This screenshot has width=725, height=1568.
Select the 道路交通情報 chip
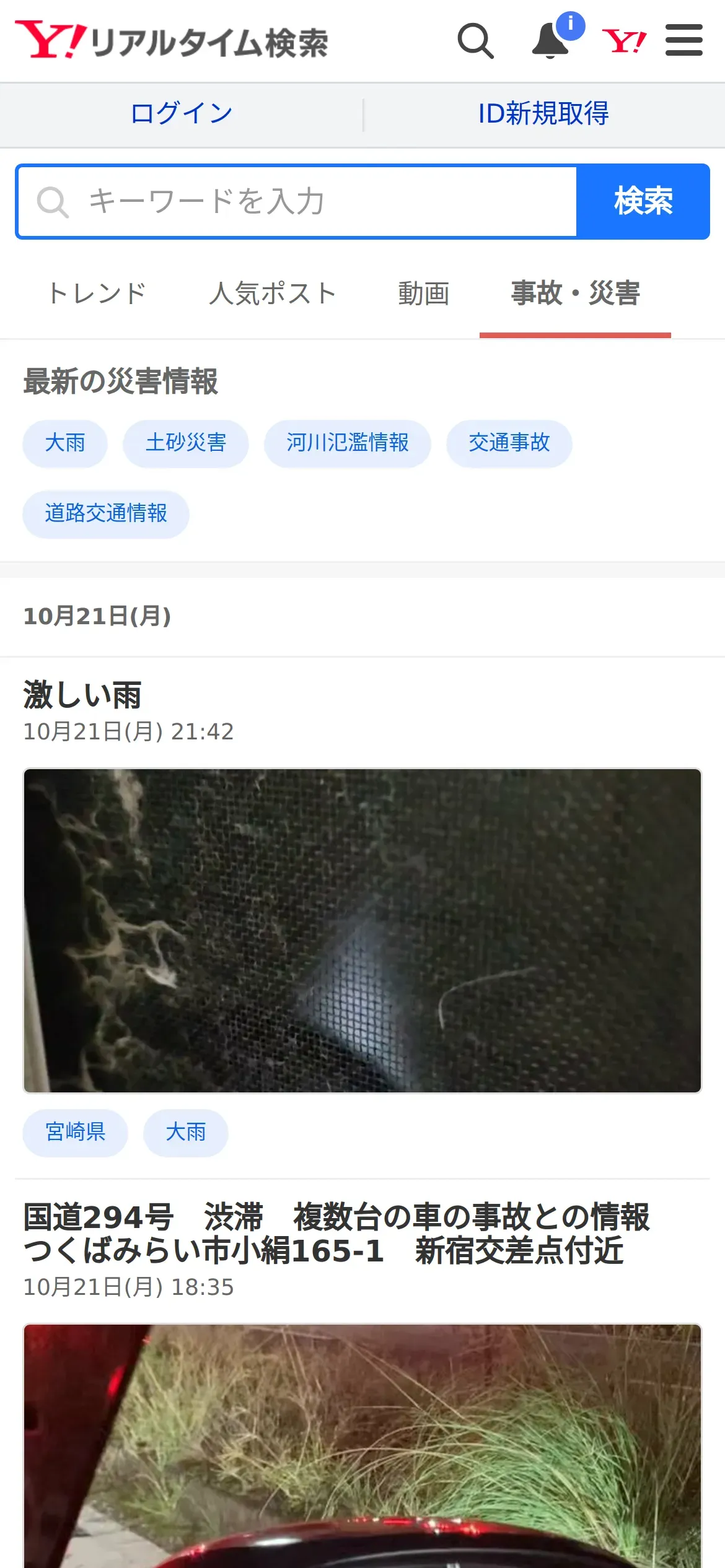point(106,514)
